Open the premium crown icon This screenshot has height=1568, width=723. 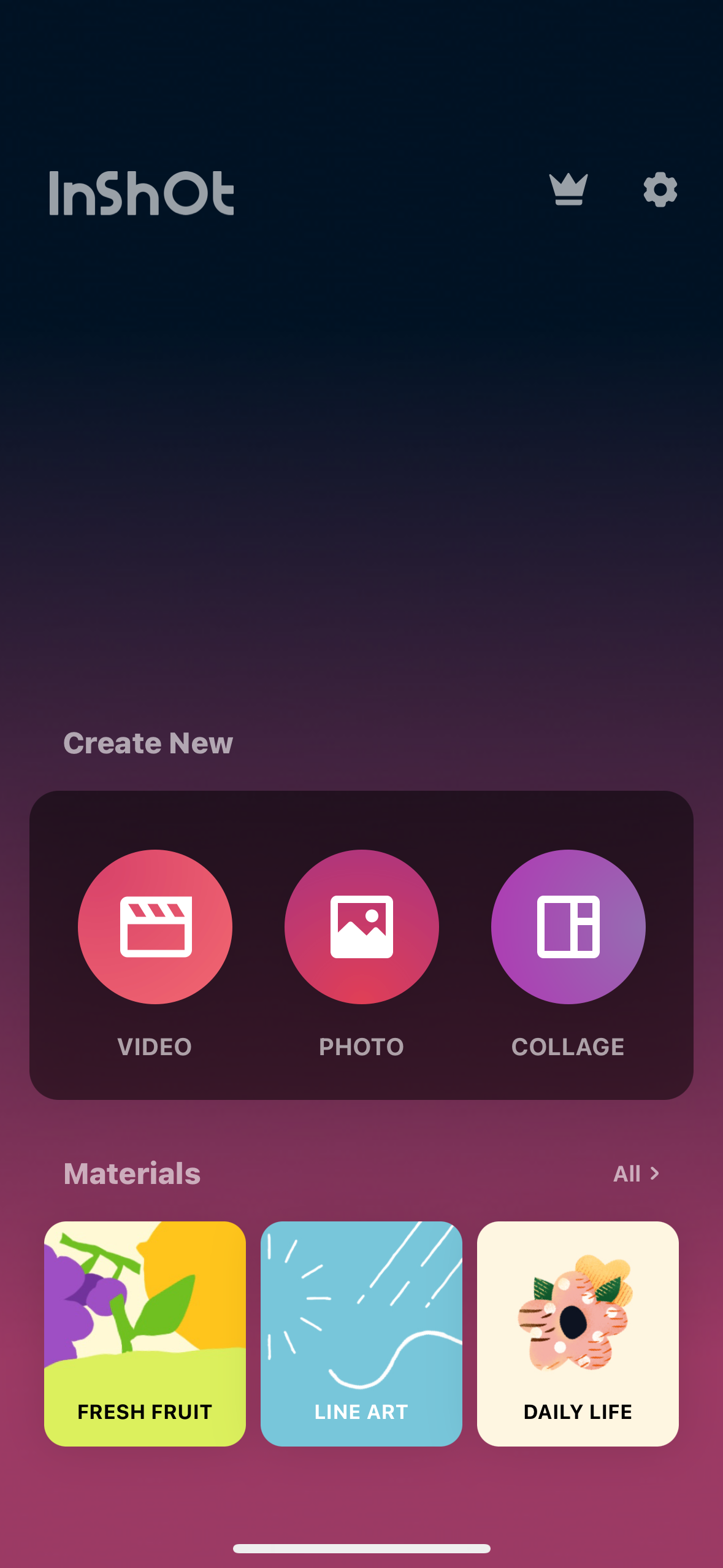point(568,190)
